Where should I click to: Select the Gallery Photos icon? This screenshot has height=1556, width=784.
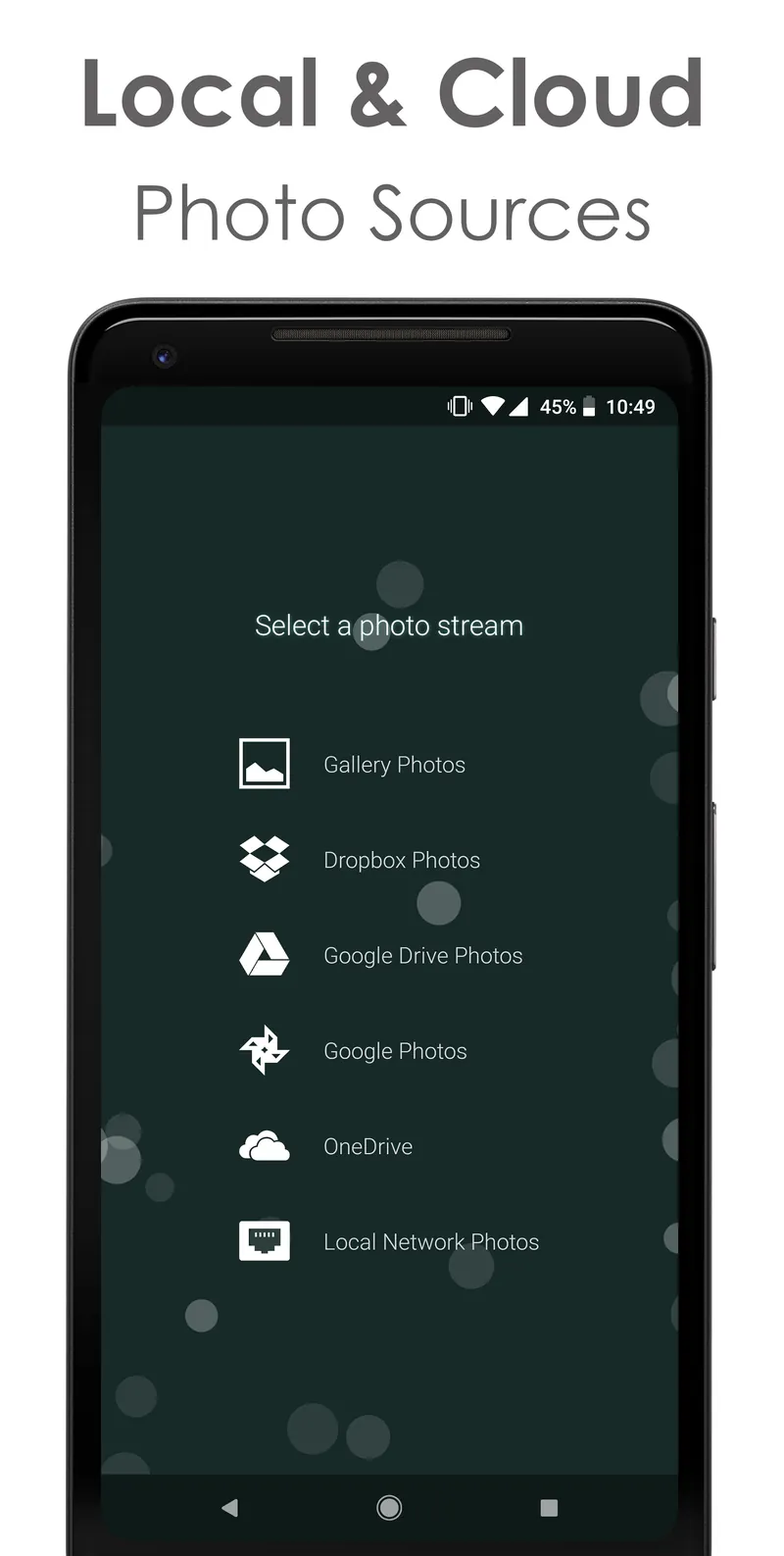263,763
